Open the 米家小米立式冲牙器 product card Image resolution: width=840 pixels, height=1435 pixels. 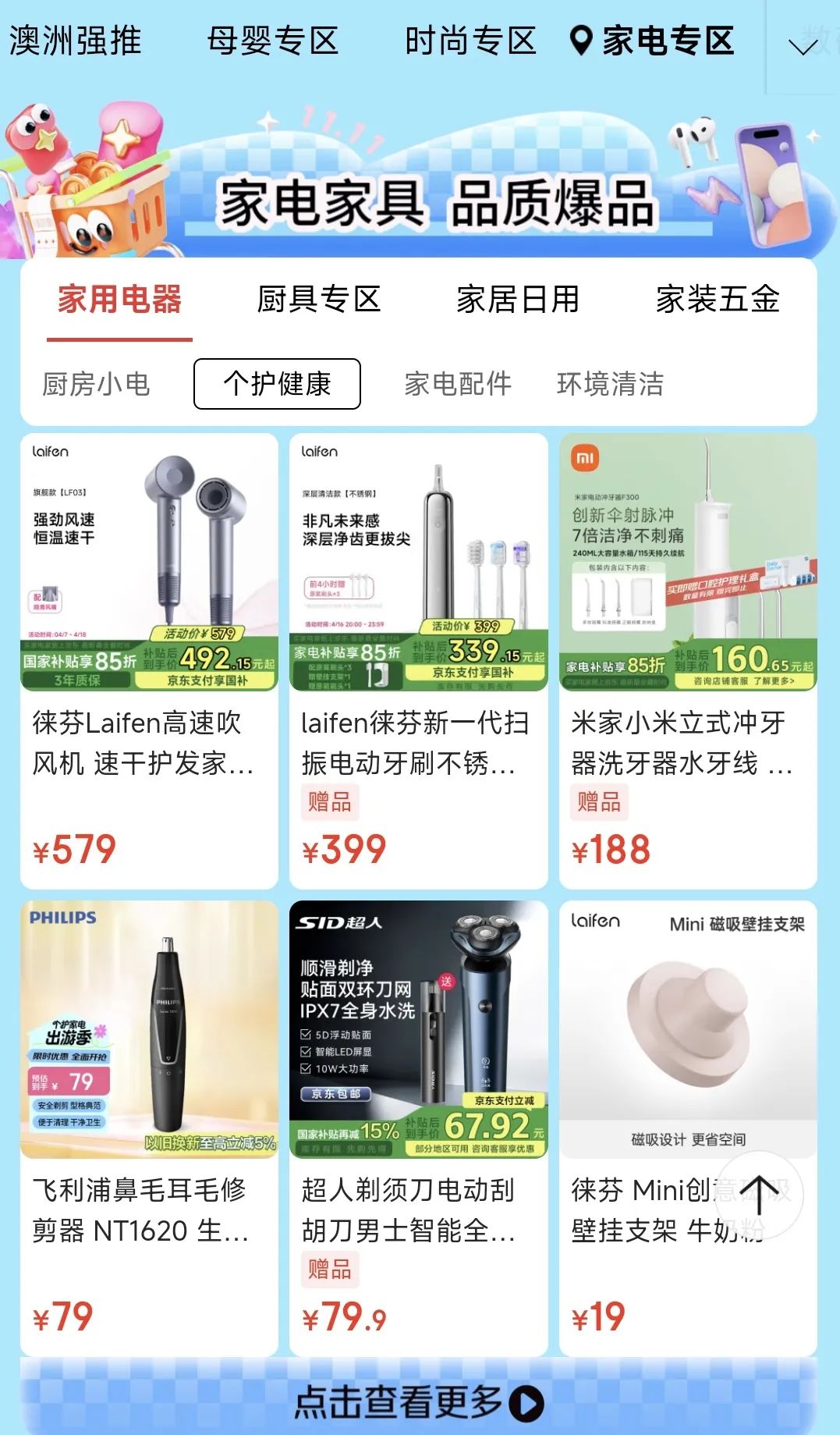[688, 661]
